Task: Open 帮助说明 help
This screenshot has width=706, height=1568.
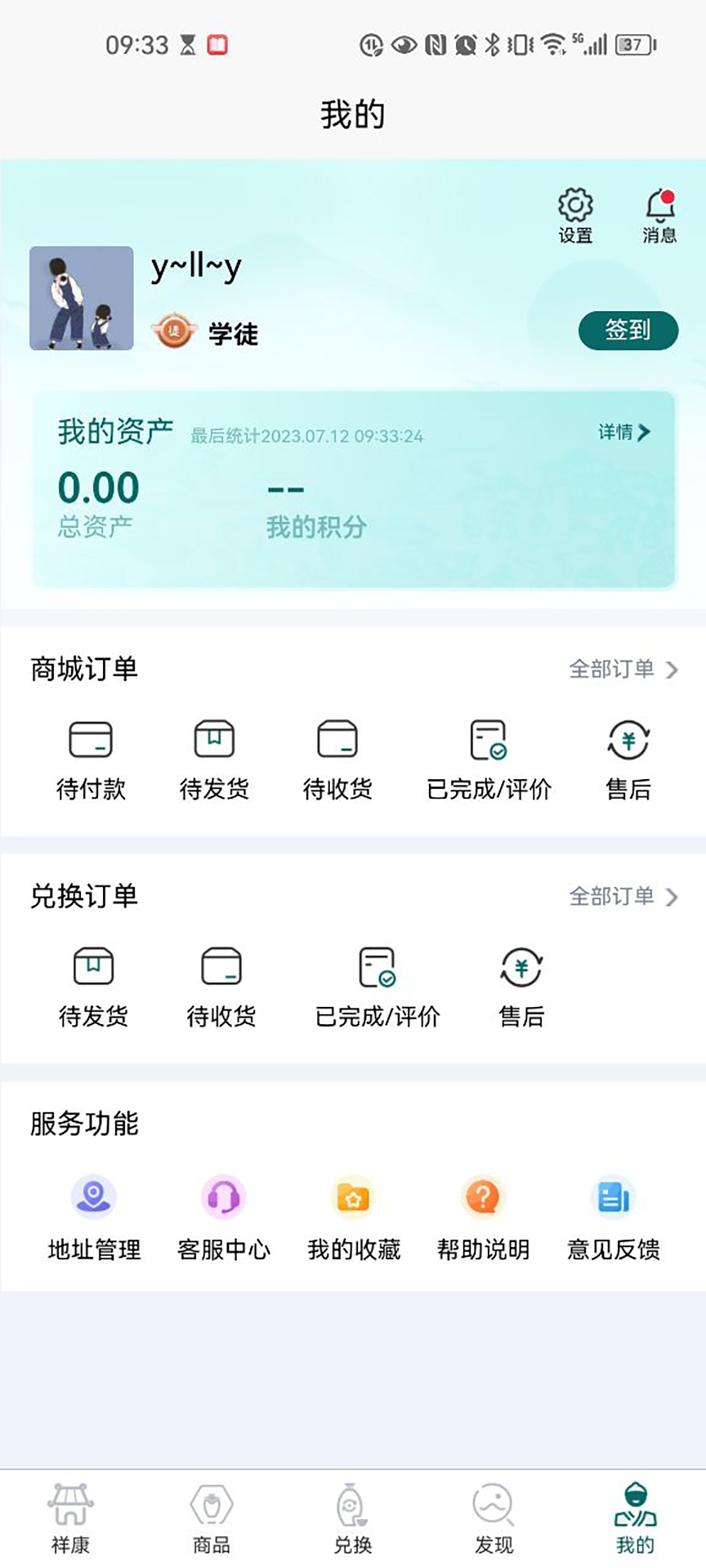Action: click(x=483, y=1215)
